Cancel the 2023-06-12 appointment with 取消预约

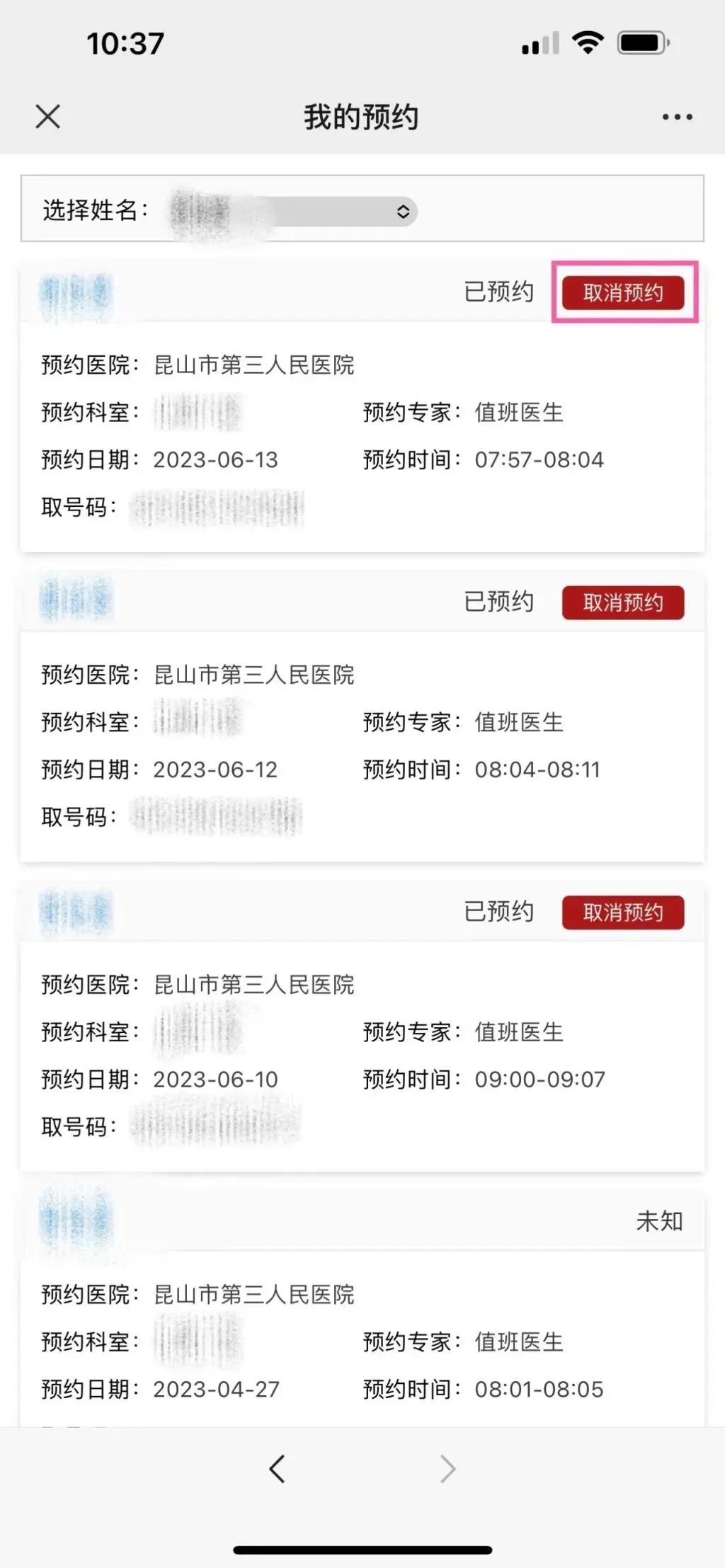click(623, 602)
